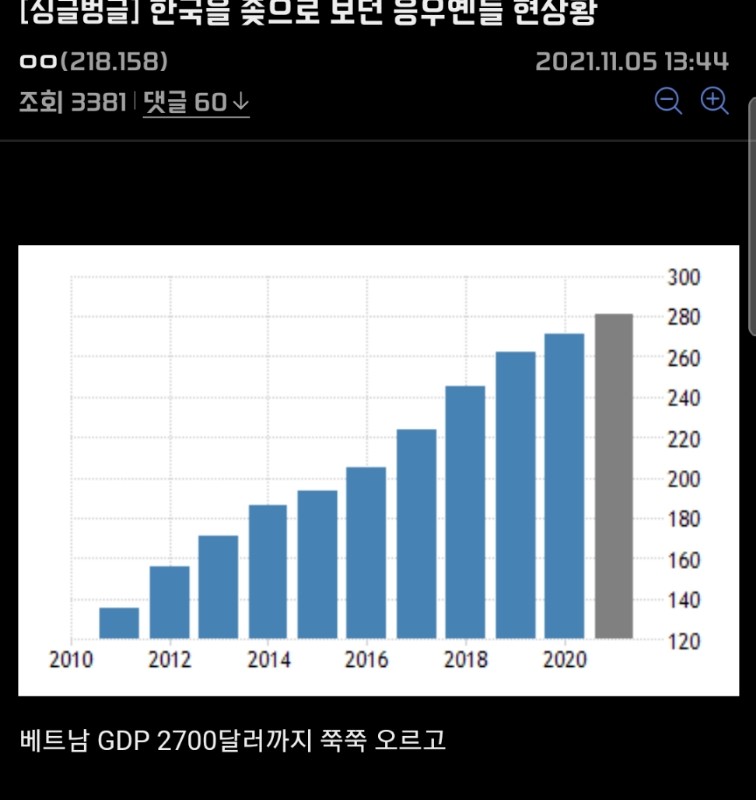Tap the zoom out magnifier icon
756x800 pixels.
(668, 101)
